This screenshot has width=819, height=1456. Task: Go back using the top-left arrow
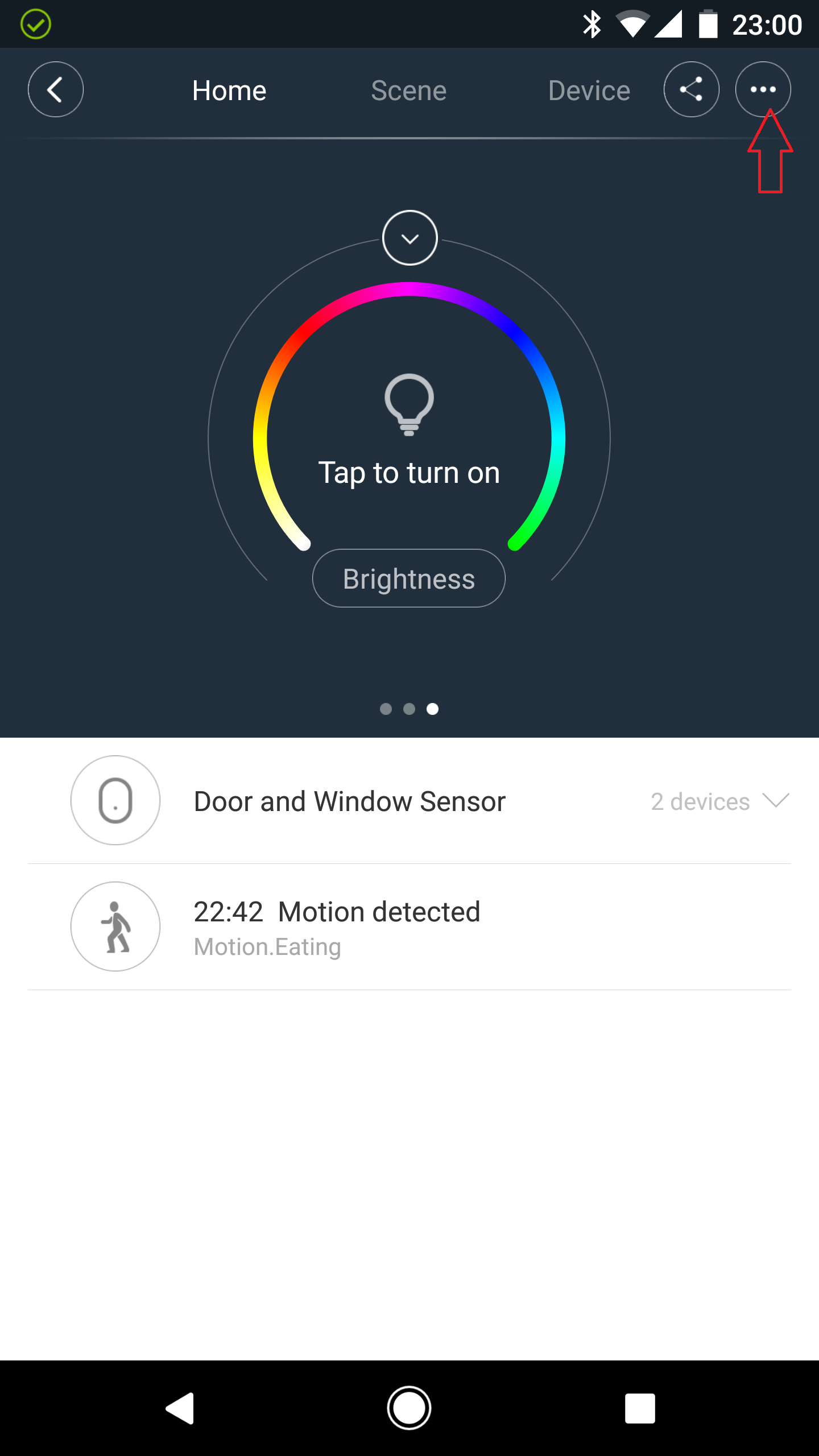coord(56,90)
